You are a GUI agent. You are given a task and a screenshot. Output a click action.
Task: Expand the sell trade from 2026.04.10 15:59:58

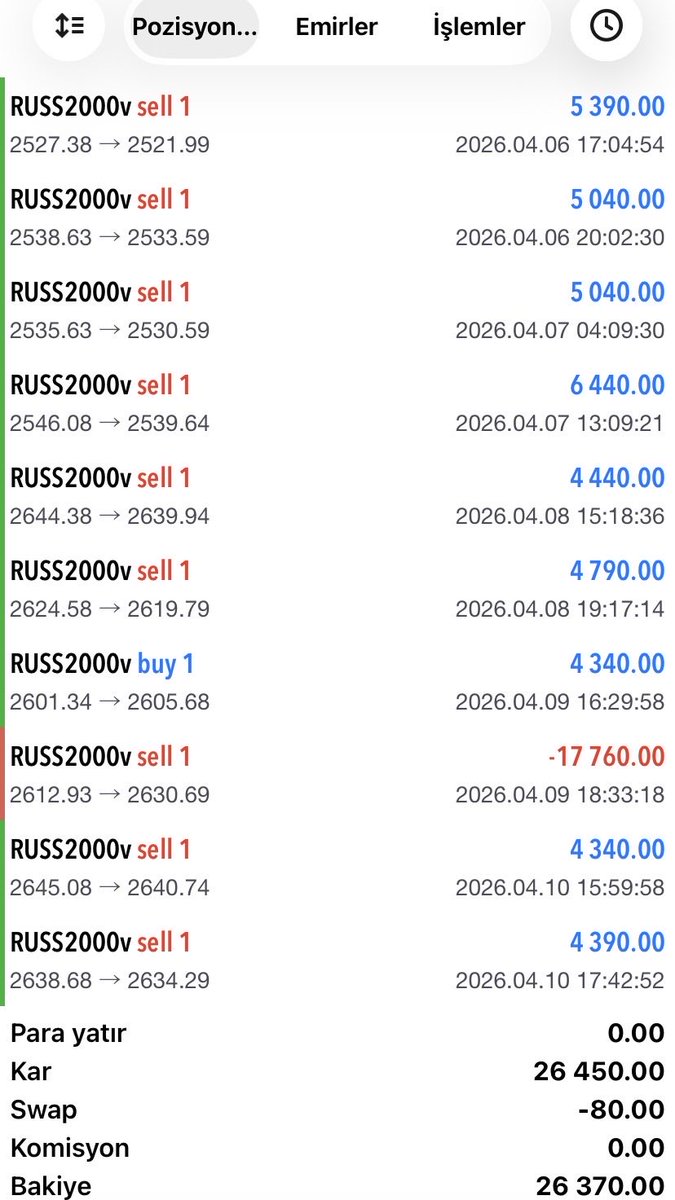337,868
